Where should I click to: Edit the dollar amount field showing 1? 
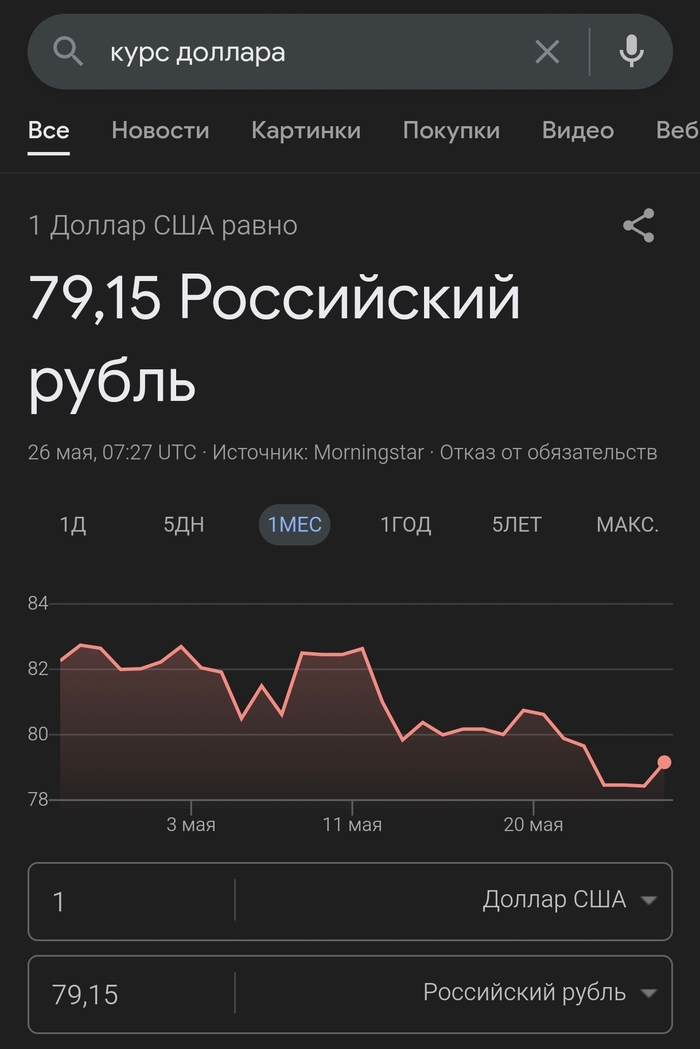(x=130, y=901)
